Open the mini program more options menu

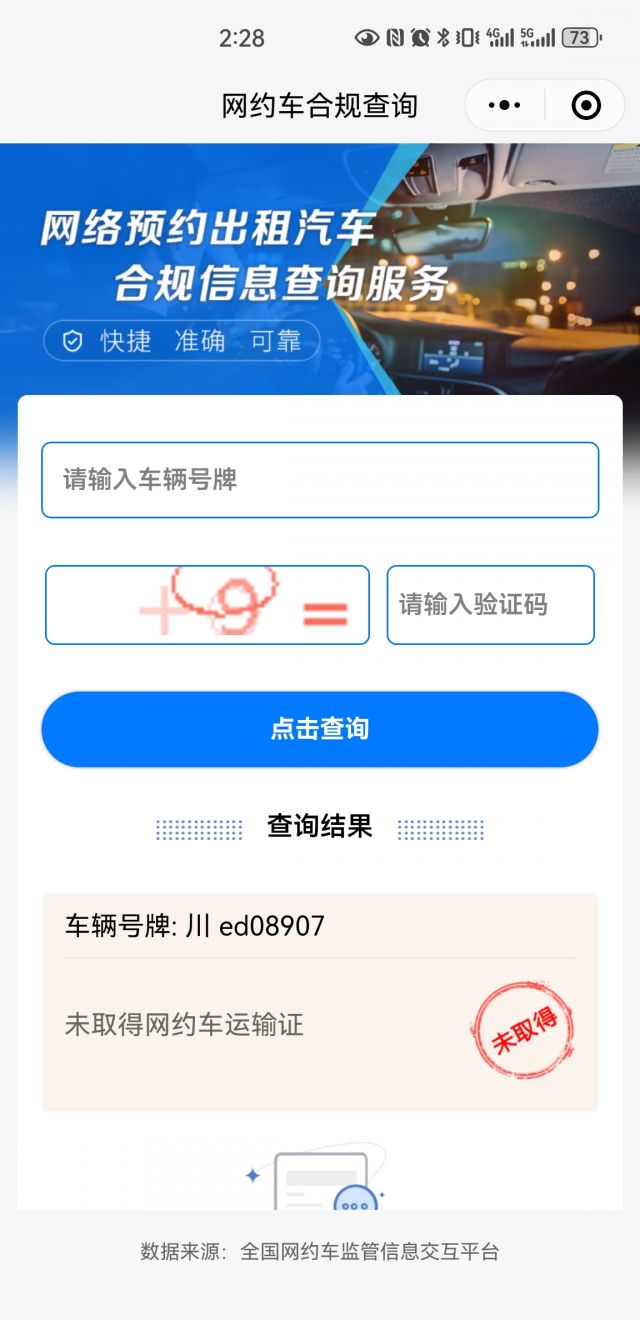tap(505, 105)
